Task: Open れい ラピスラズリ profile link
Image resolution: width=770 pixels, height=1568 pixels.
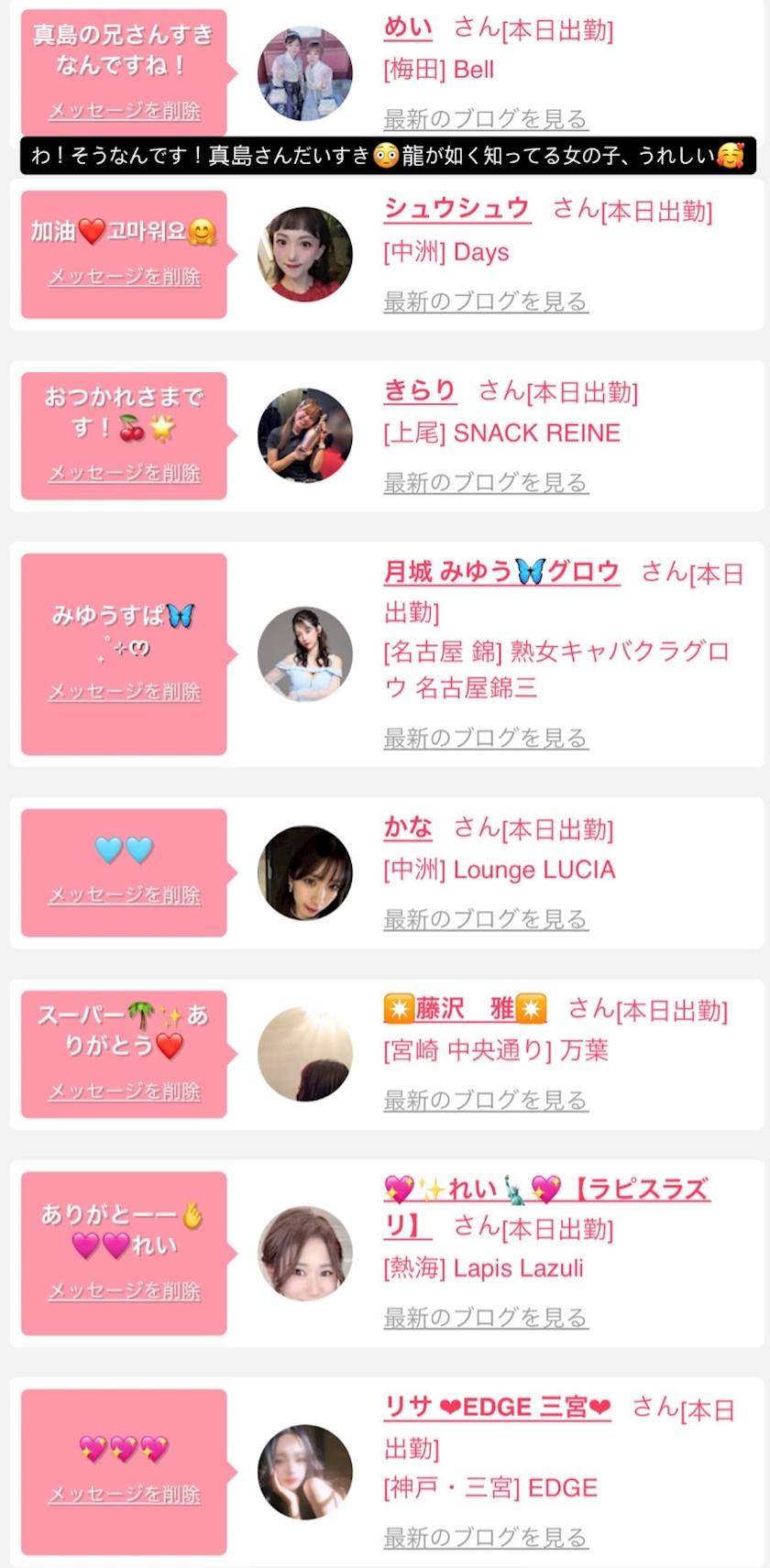Action: pyautogui.click(x=545, y=1190)
